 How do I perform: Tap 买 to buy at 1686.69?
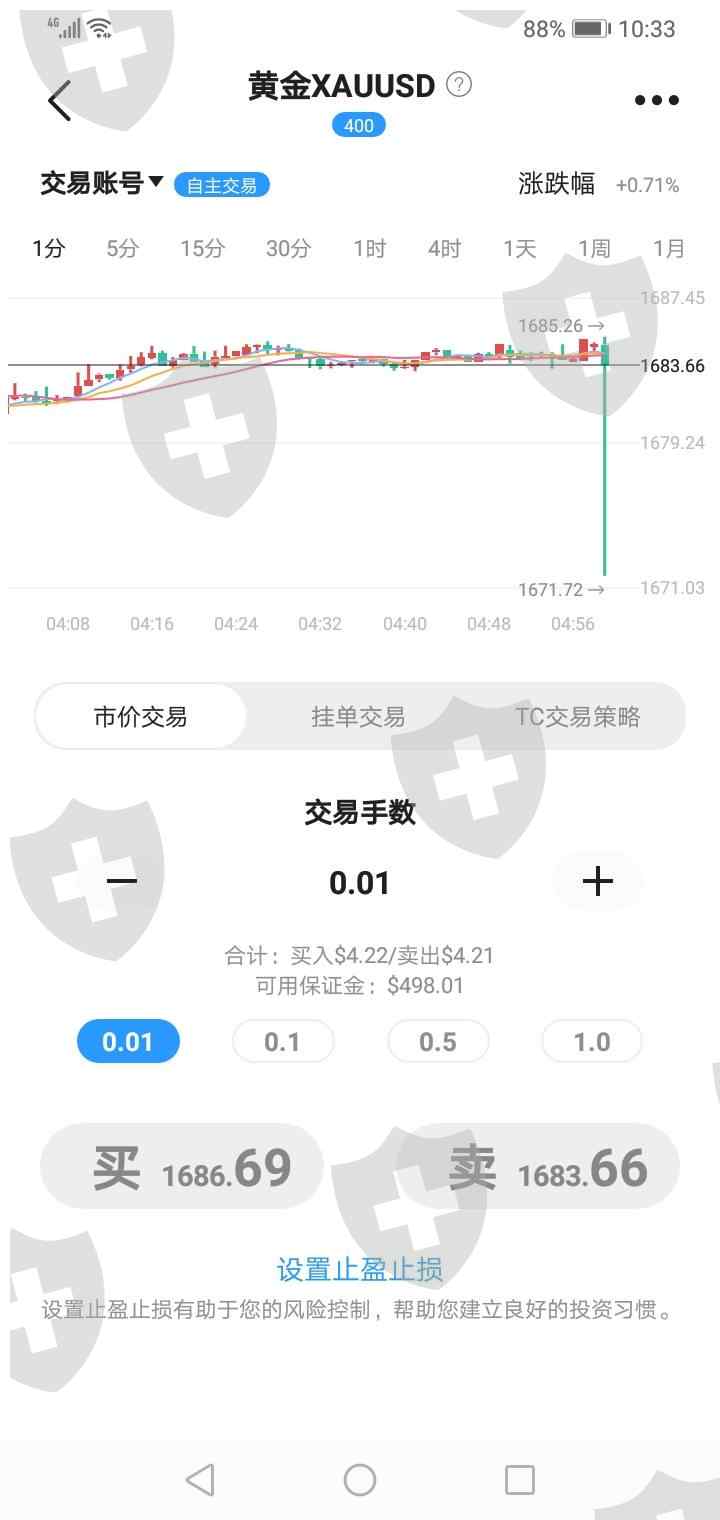pos(182,1167)
